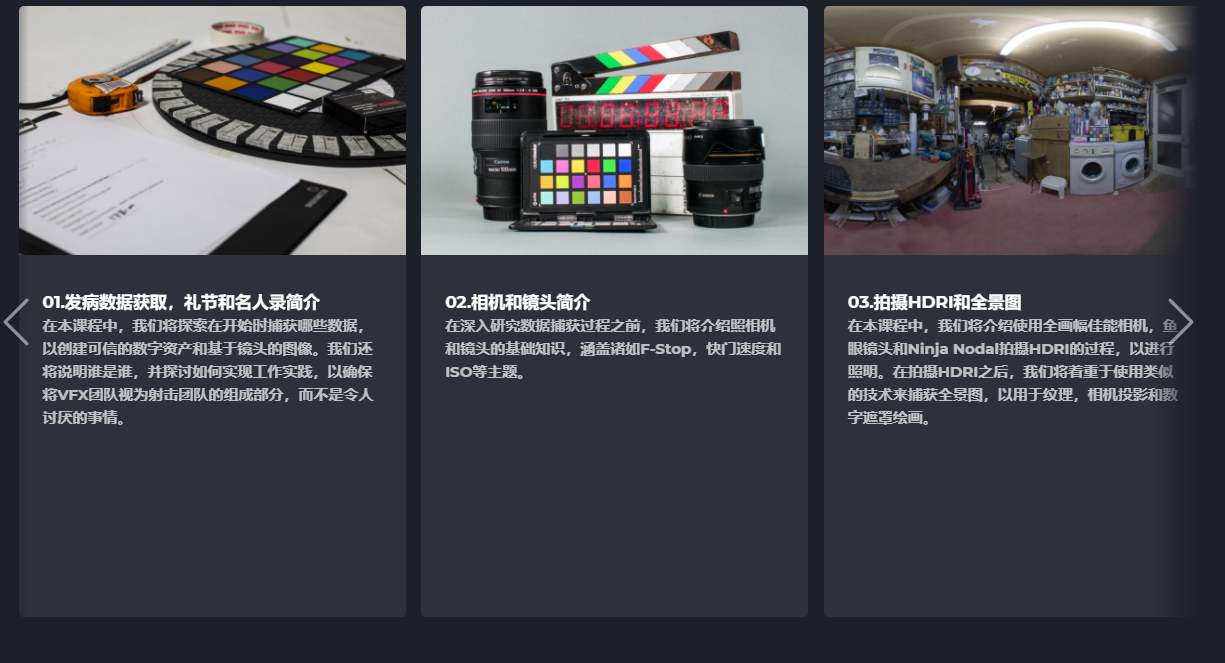Image resolution: width=1225 pixels, height=663 pixels.
Task: Open lesson 03 shooting HDRI and panoramas
Action: 934,302
